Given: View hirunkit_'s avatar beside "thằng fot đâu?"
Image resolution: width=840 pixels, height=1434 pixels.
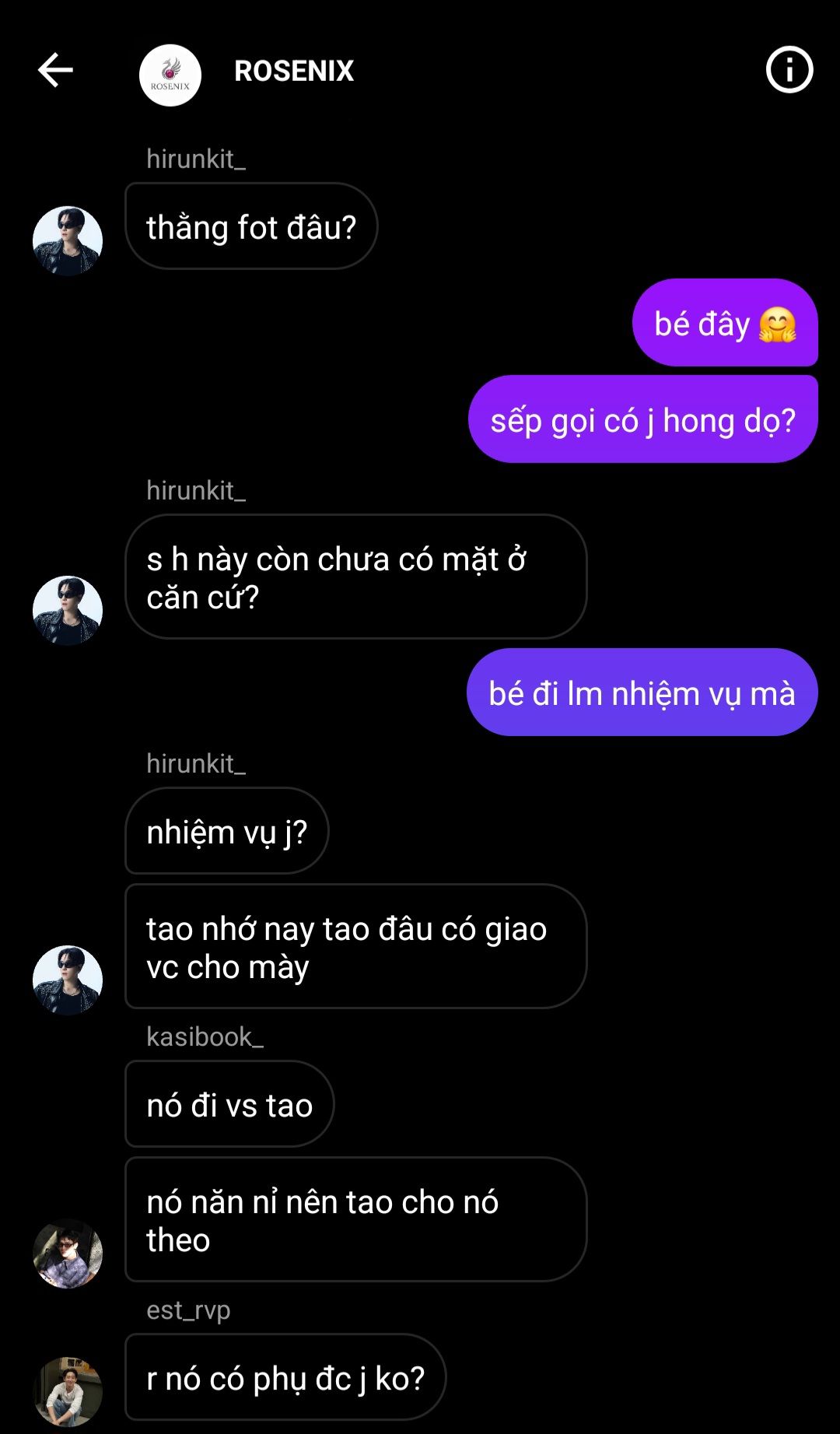Looking at the screenshot, I should click(68, 240).
